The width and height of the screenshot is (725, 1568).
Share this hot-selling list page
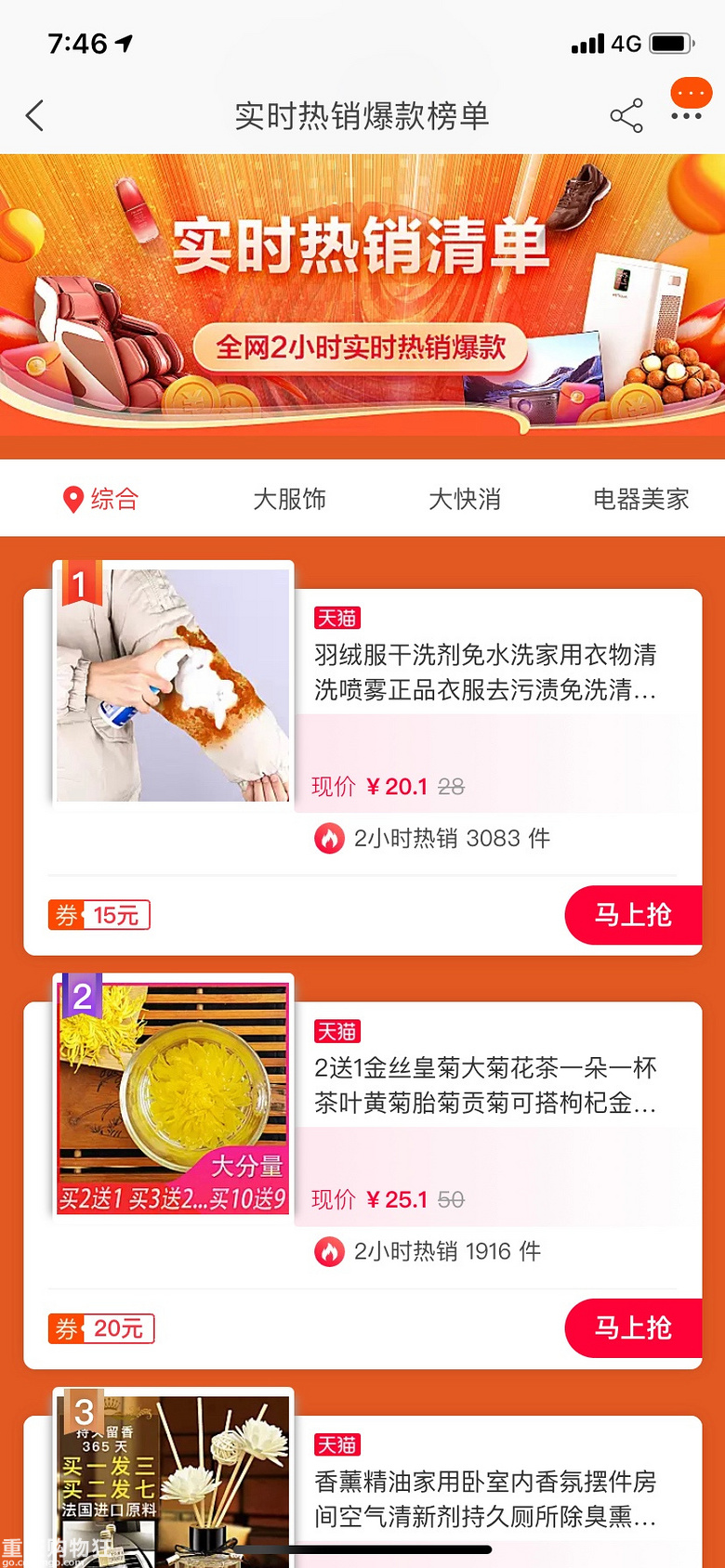626,115
